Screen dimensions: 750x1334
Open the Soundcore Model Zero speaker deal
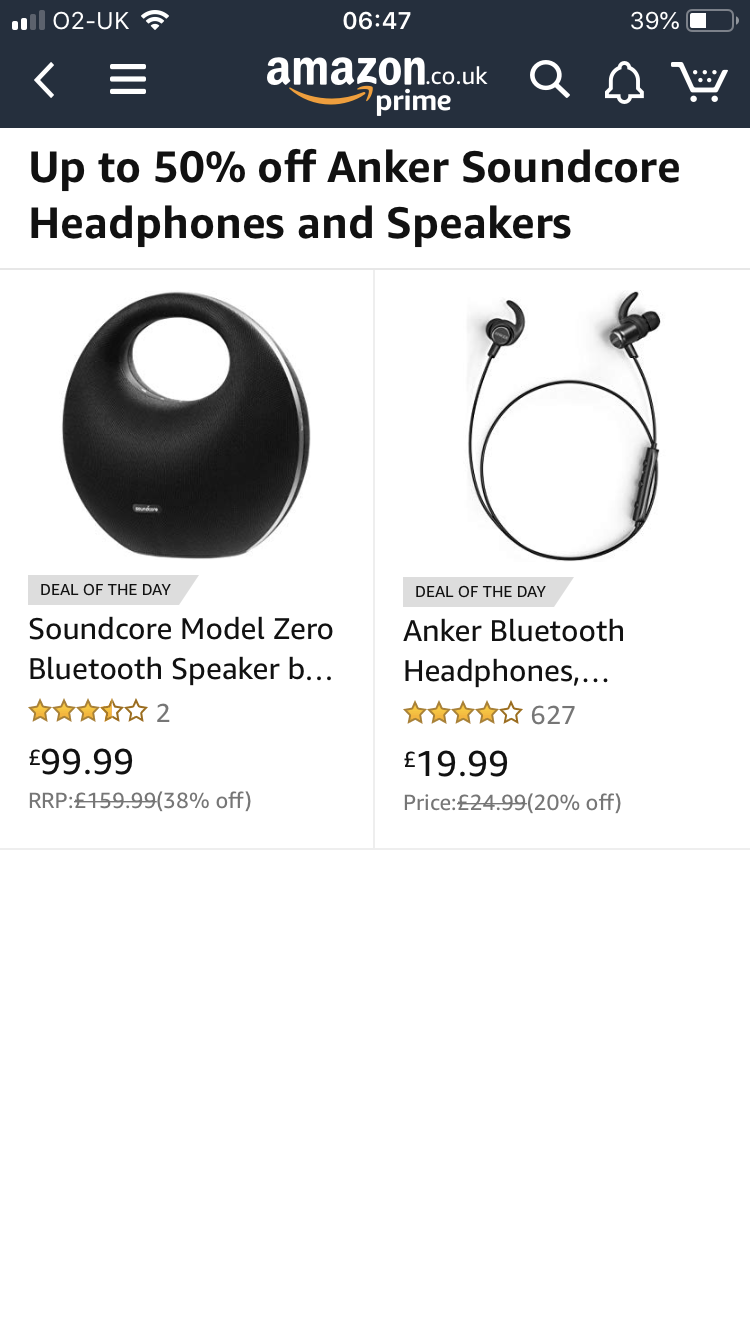pos(187,559)
